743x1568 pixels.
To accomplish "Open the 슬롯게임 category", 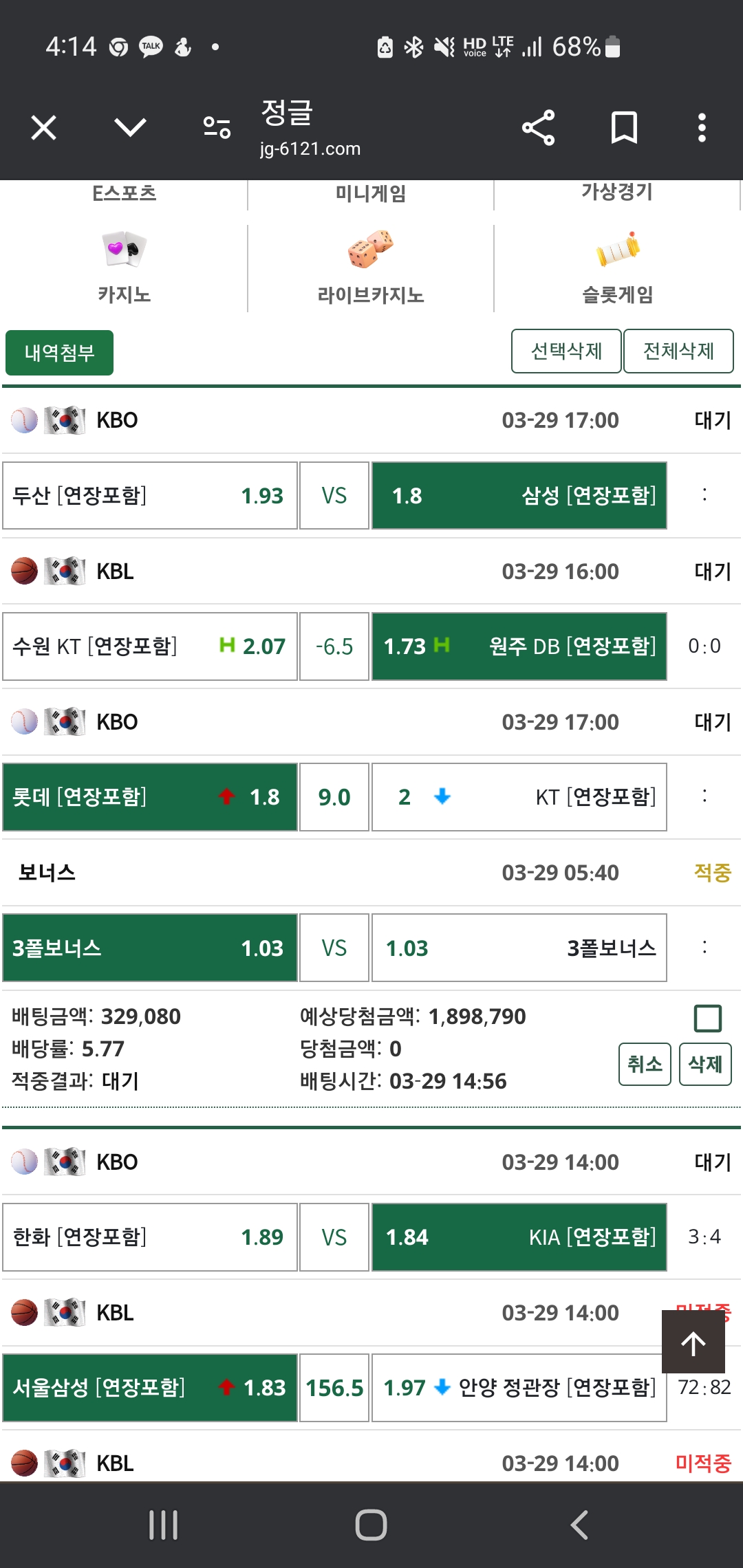I will (x=617, y=268).
